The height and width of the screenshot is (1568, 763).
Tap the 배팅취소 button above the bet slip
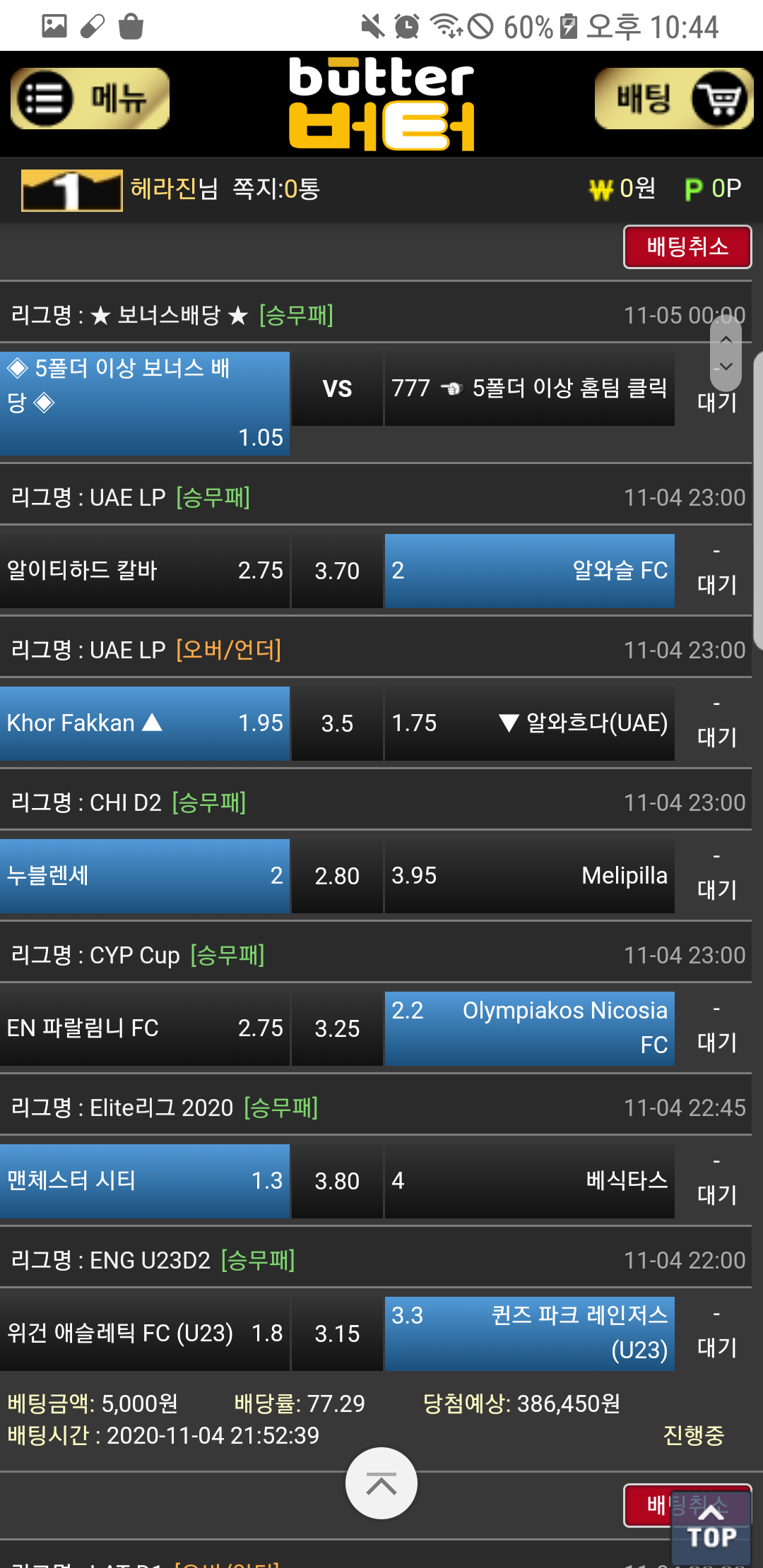[687, 247]
